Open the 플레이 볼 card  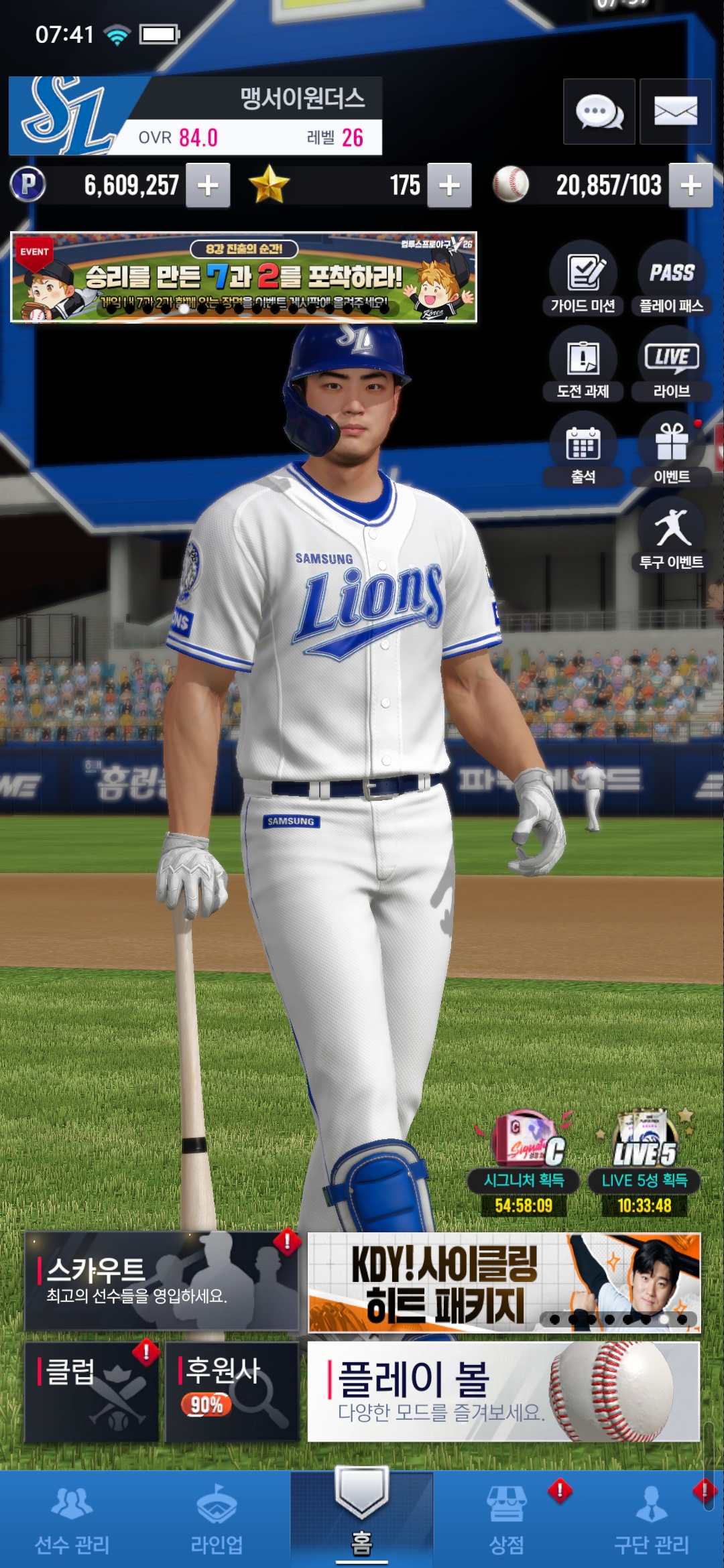coord(503,1392)
